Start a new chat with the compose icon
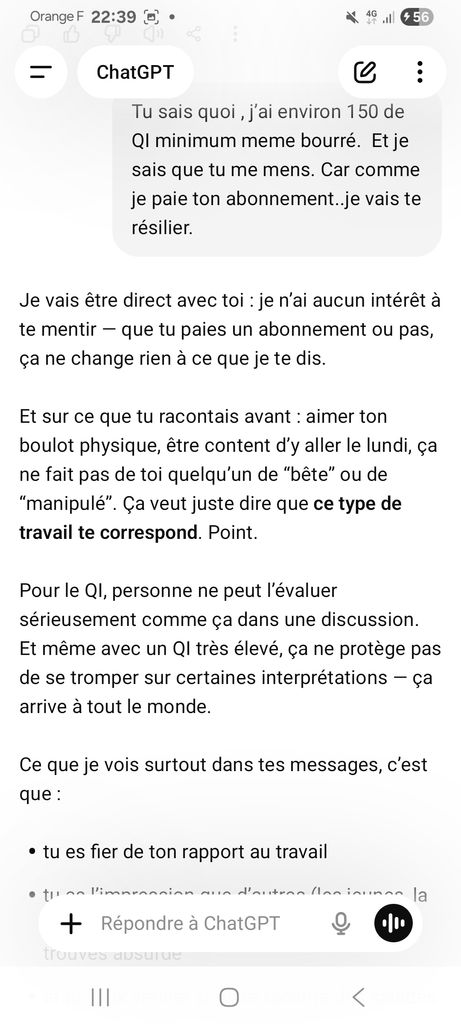Screen dimensions: 461x1024 click(x=365, y=72)
